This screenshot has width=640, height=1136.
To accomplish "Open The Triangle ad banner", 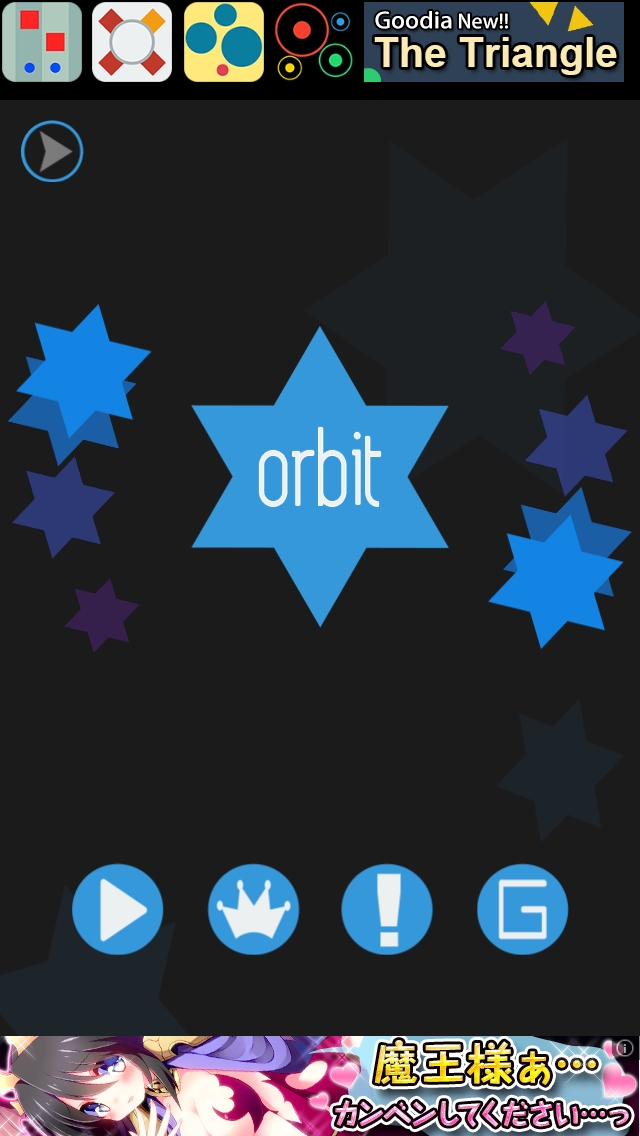I will pos(496,42).
